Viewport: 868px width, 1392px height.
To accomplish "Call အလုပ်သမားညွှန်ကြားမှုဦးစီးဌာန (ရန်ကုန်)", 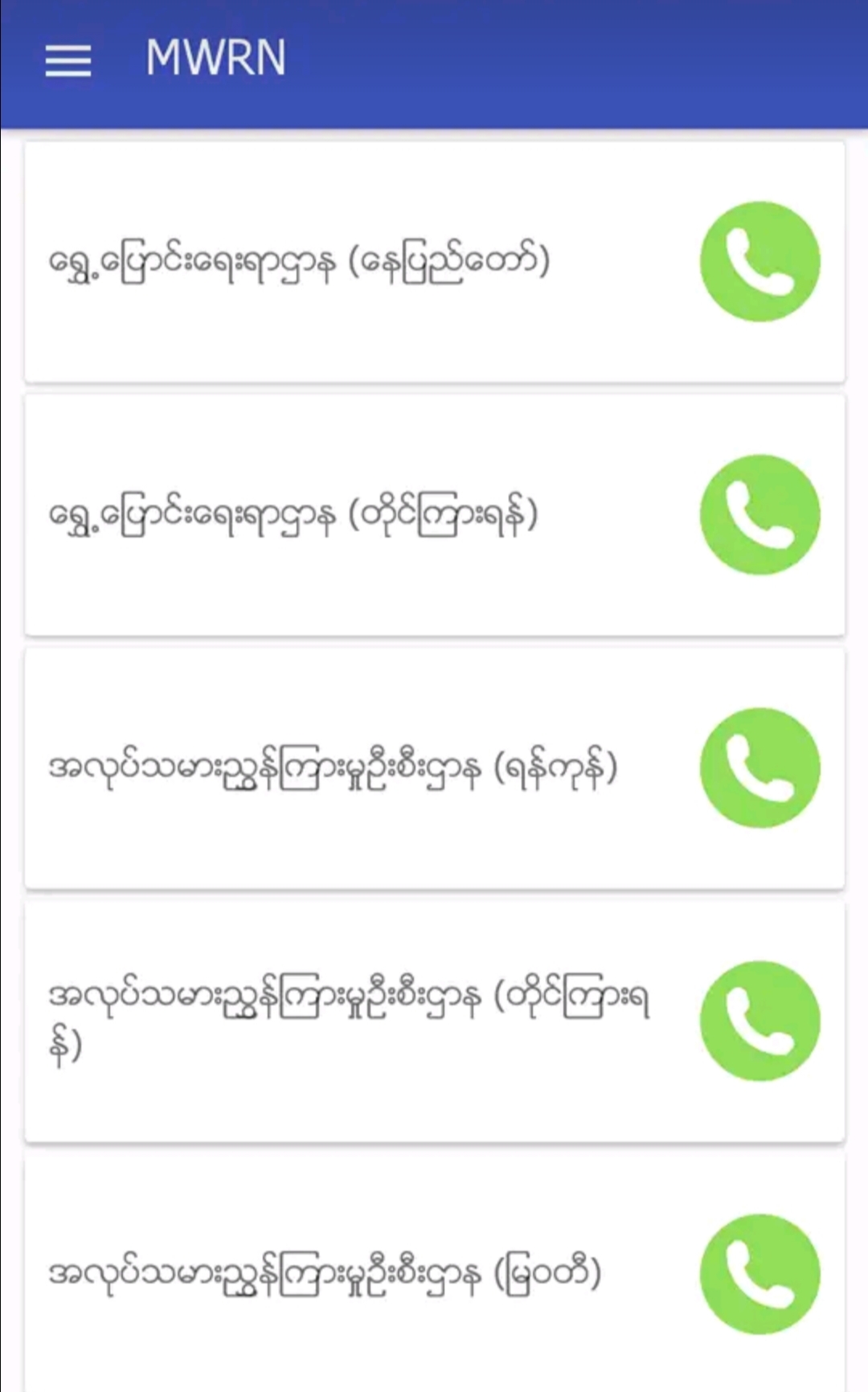I will click(759, 768).
